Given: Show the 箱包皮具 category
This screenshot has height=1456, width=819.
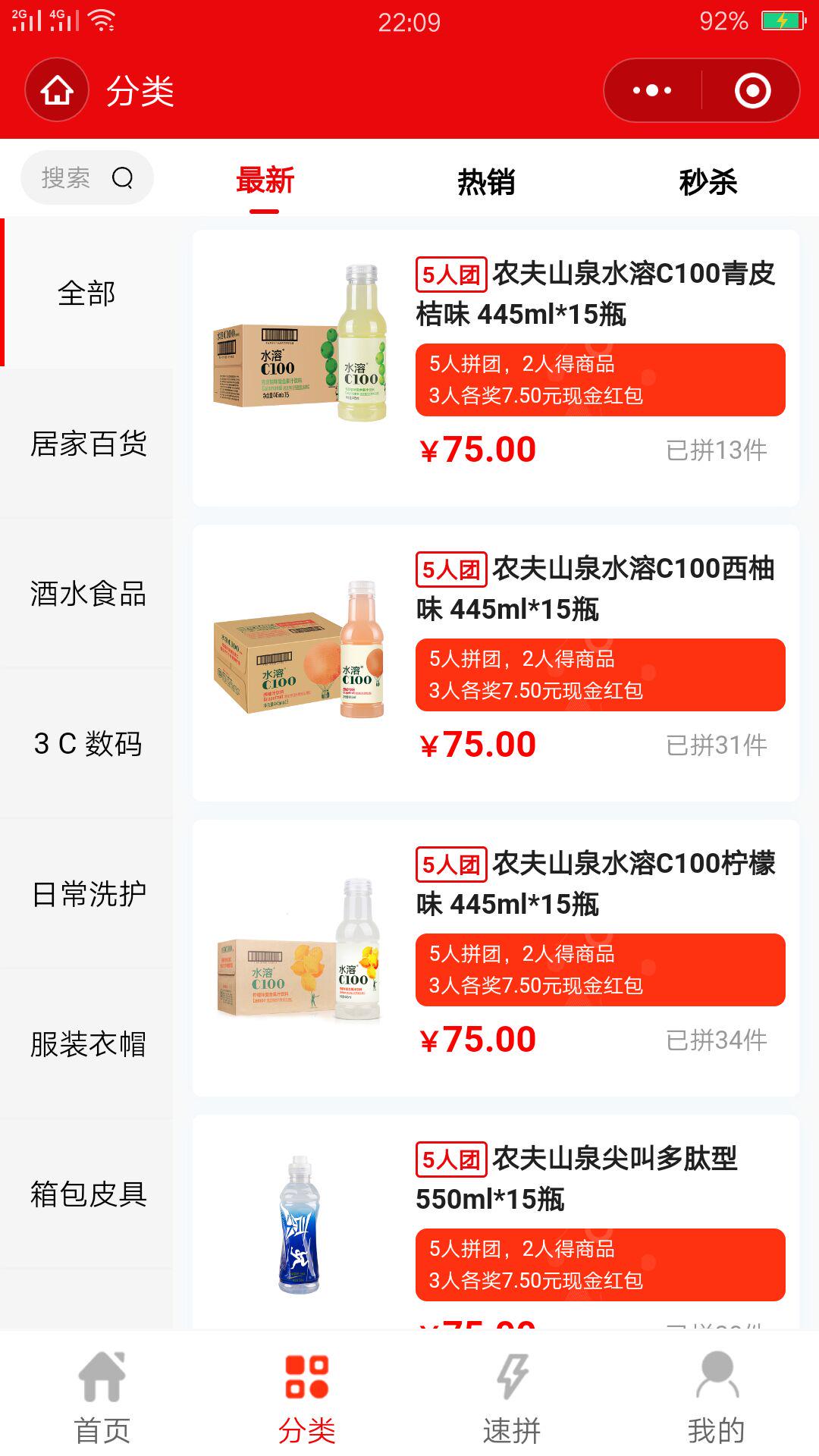Looking at the screenshot, I should click(88, 1194).
